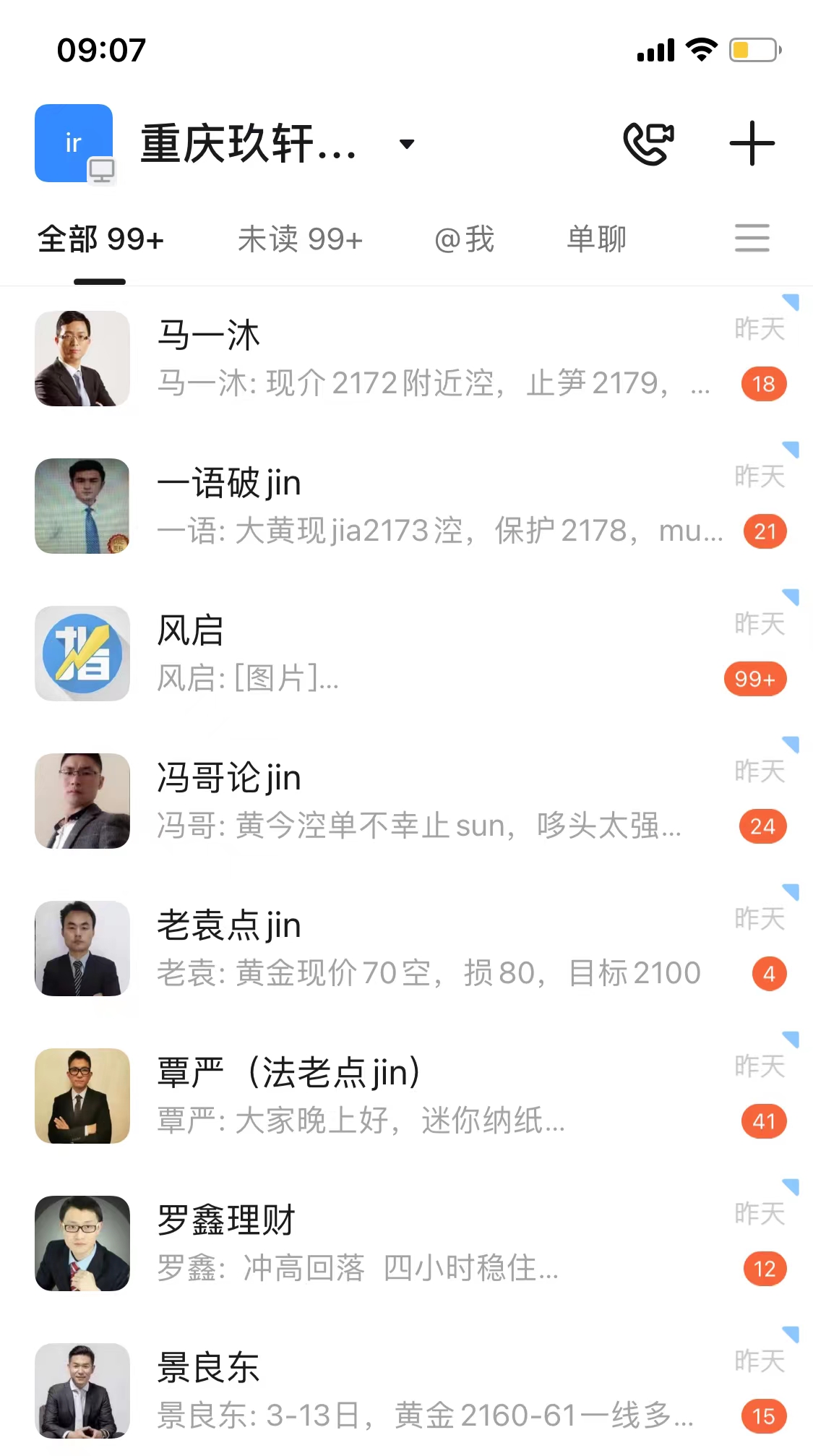This screenshot has height=1456, width=813.
Task: Select the @我 tab
Action: coord(464,239)
